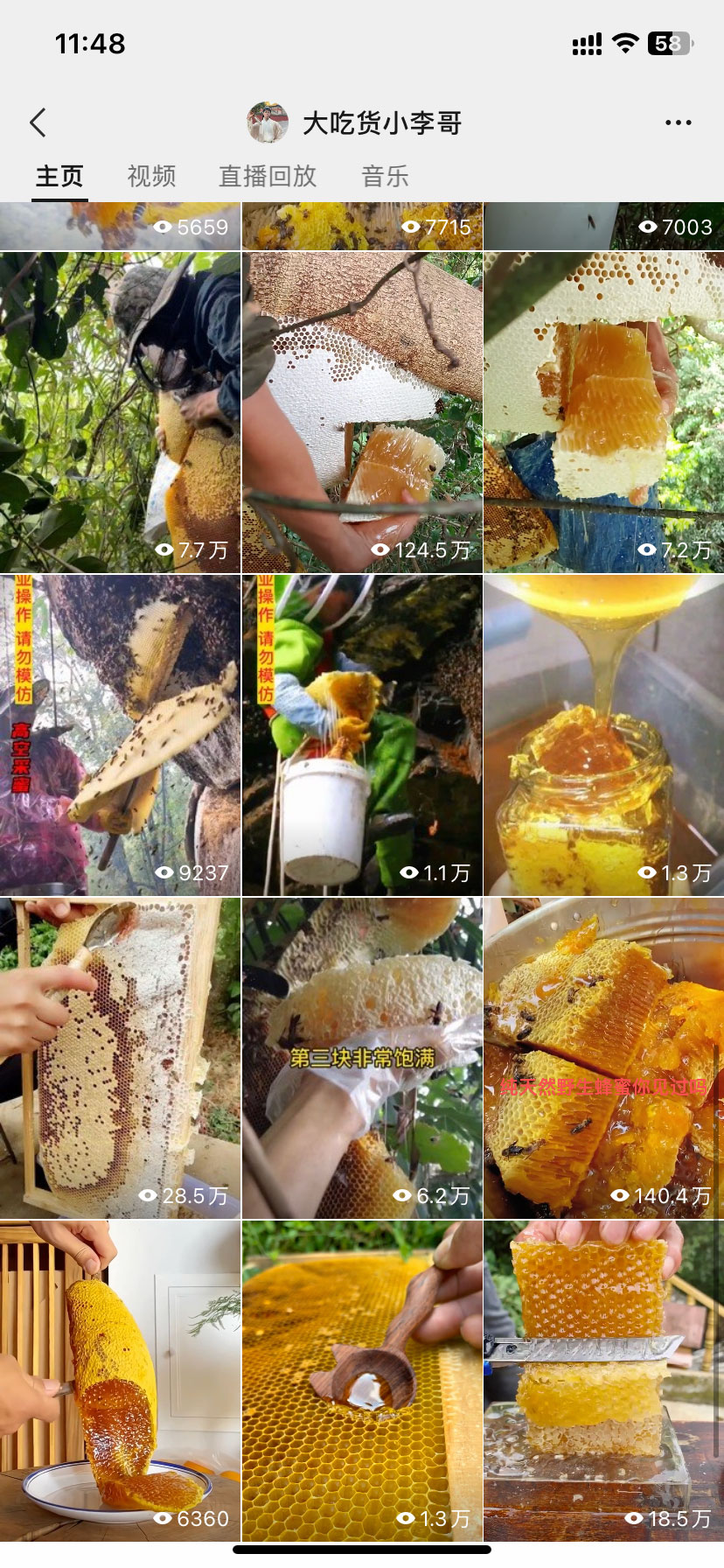Tap the Wi-Fi status icon
The image size is (724, 1568).
point(624,41)
